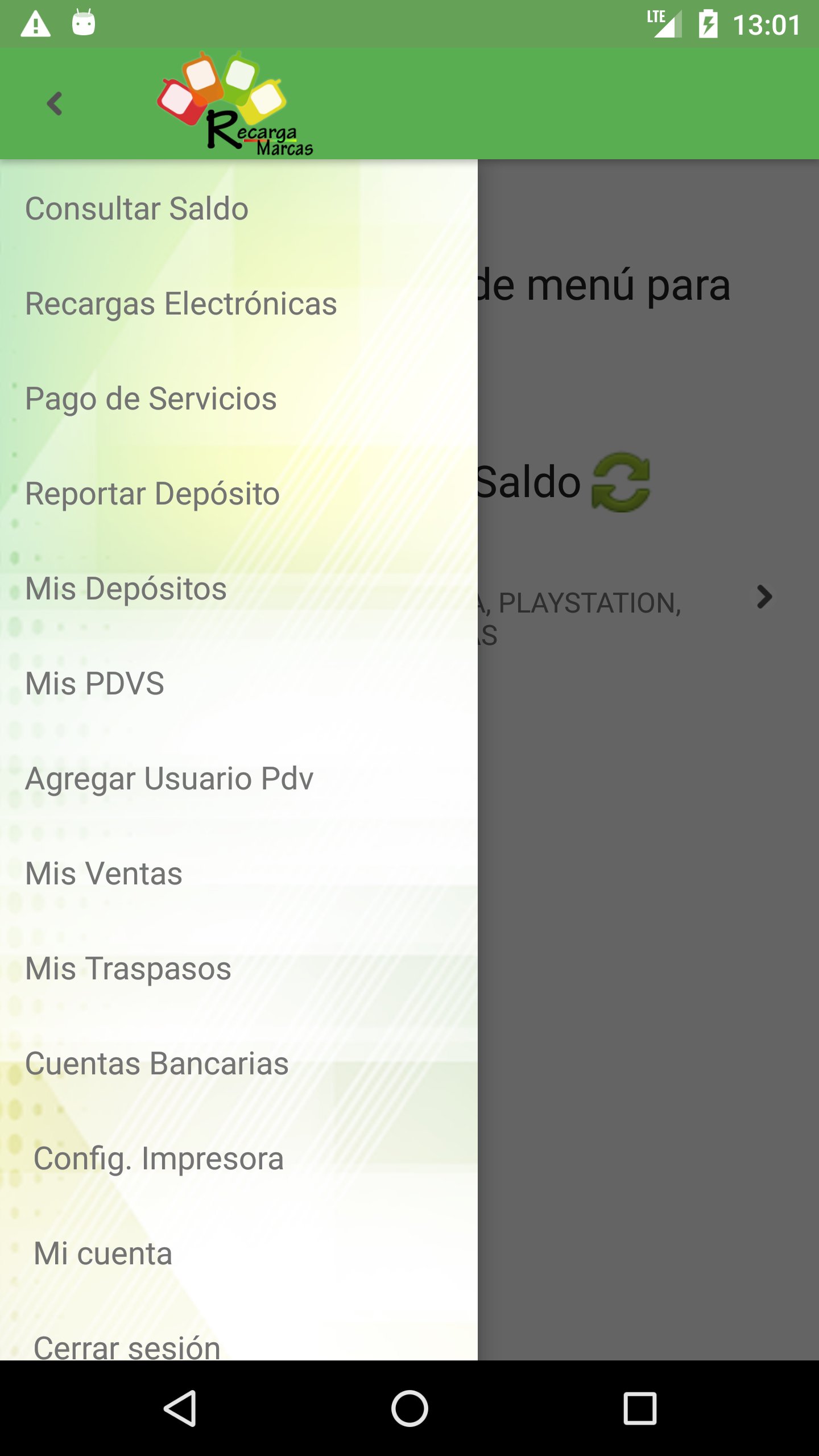
Task: Go to Cuentas Bancarias
Action: tap(156, 1064)
